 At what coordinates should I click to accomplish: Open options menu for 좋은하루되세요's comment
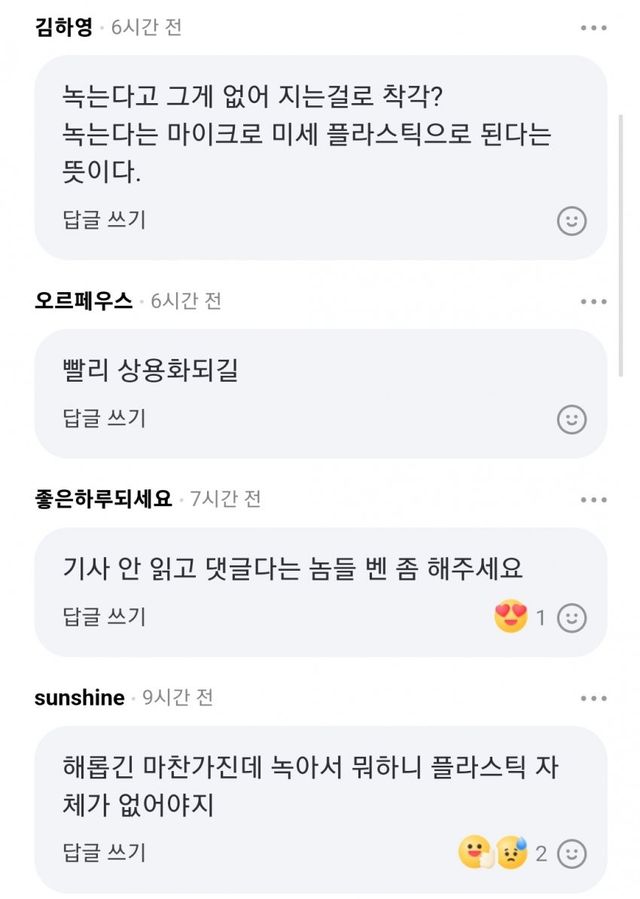coord(593,499)
